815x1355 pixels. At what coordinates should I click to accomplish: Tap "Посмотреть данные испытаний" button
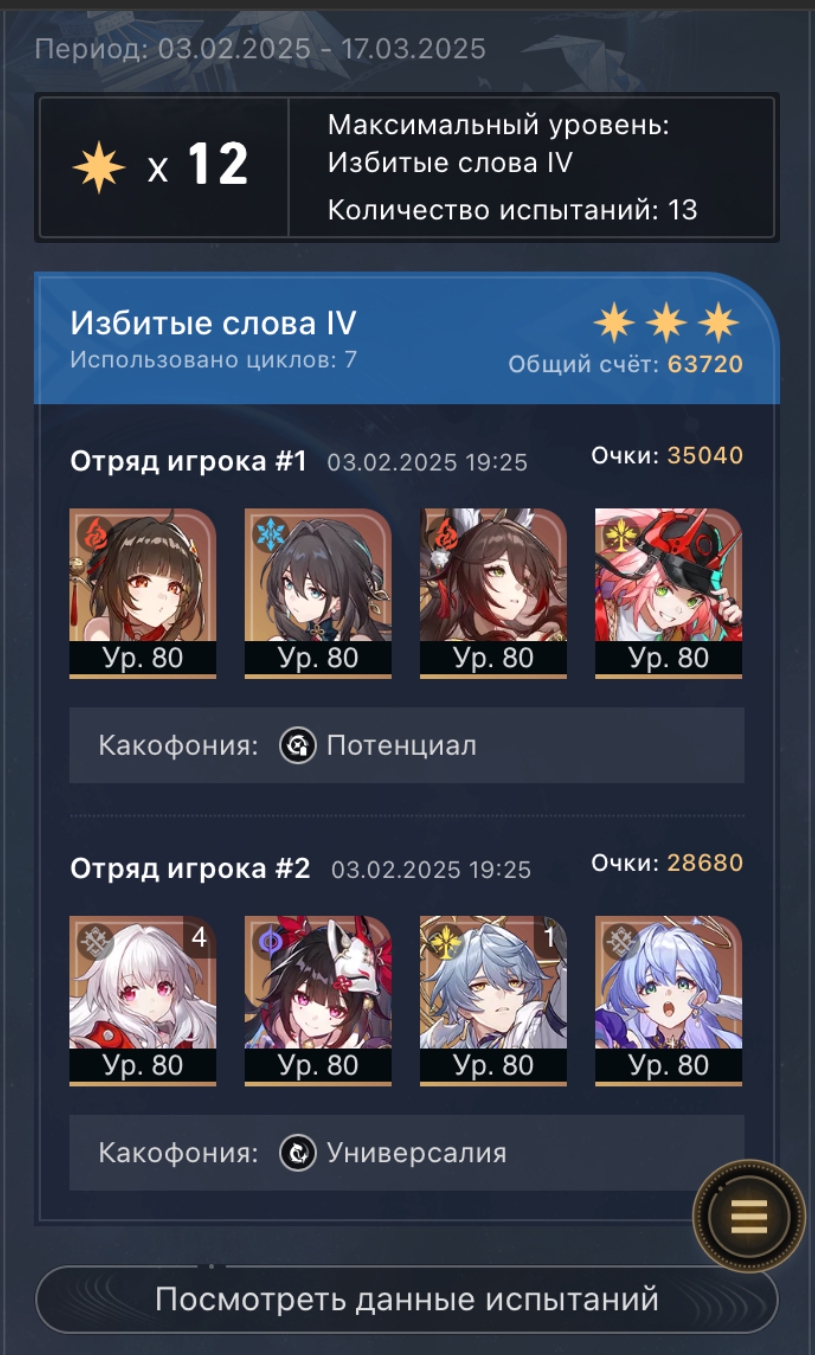406,1299
